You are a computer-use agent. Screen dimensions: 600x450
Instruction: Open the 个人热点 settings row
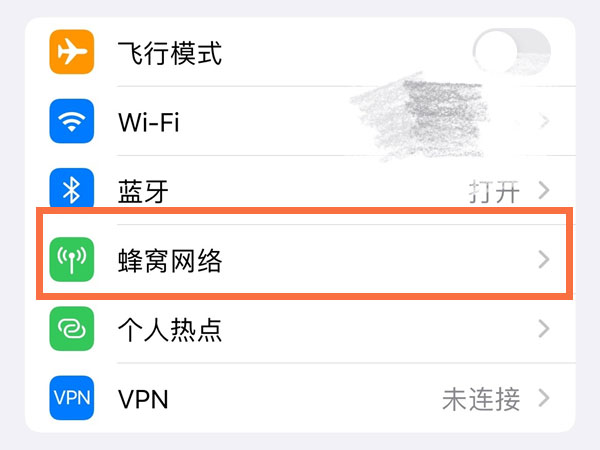point(300,328)
